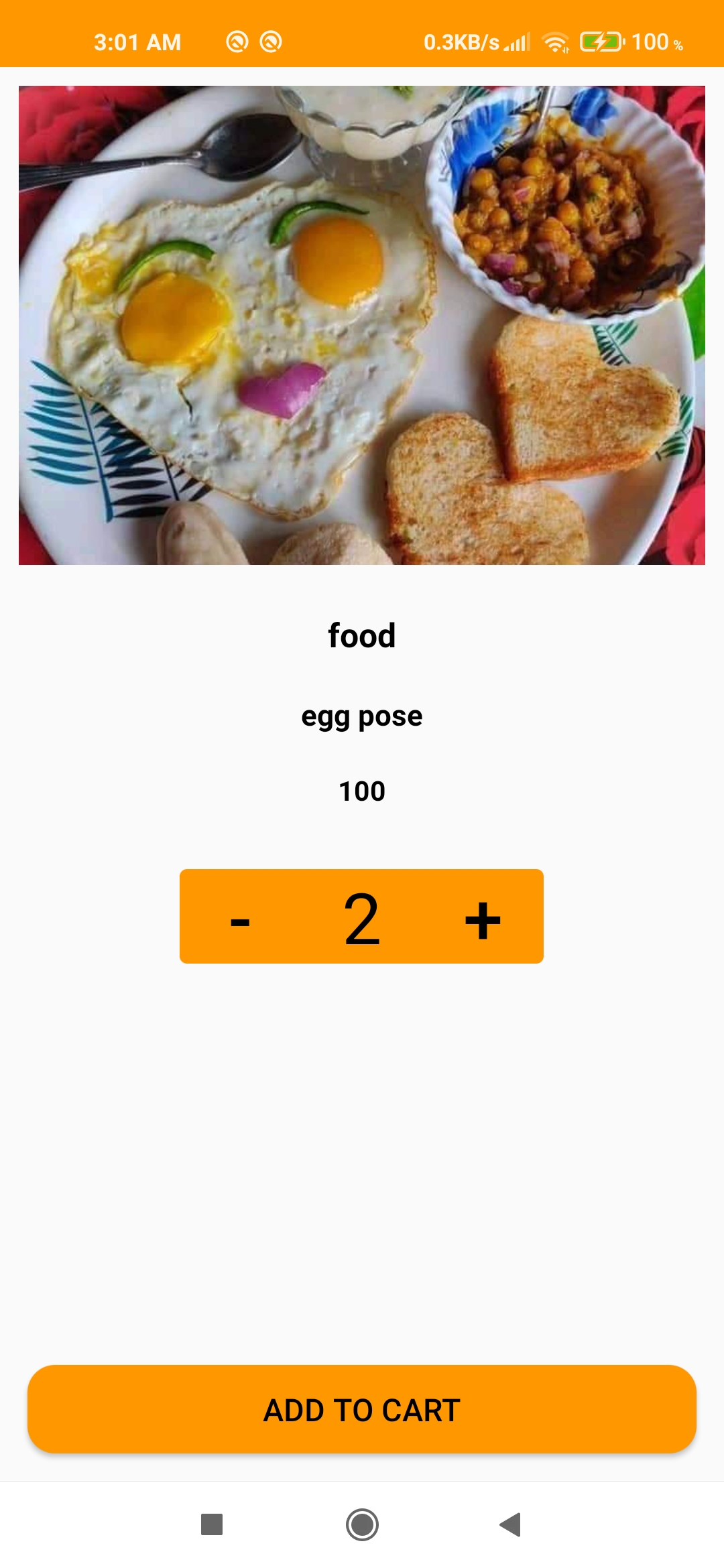The height and width of the screenshot is (1568, 724).
Task: Select the food category label
Action: [361, 635]
